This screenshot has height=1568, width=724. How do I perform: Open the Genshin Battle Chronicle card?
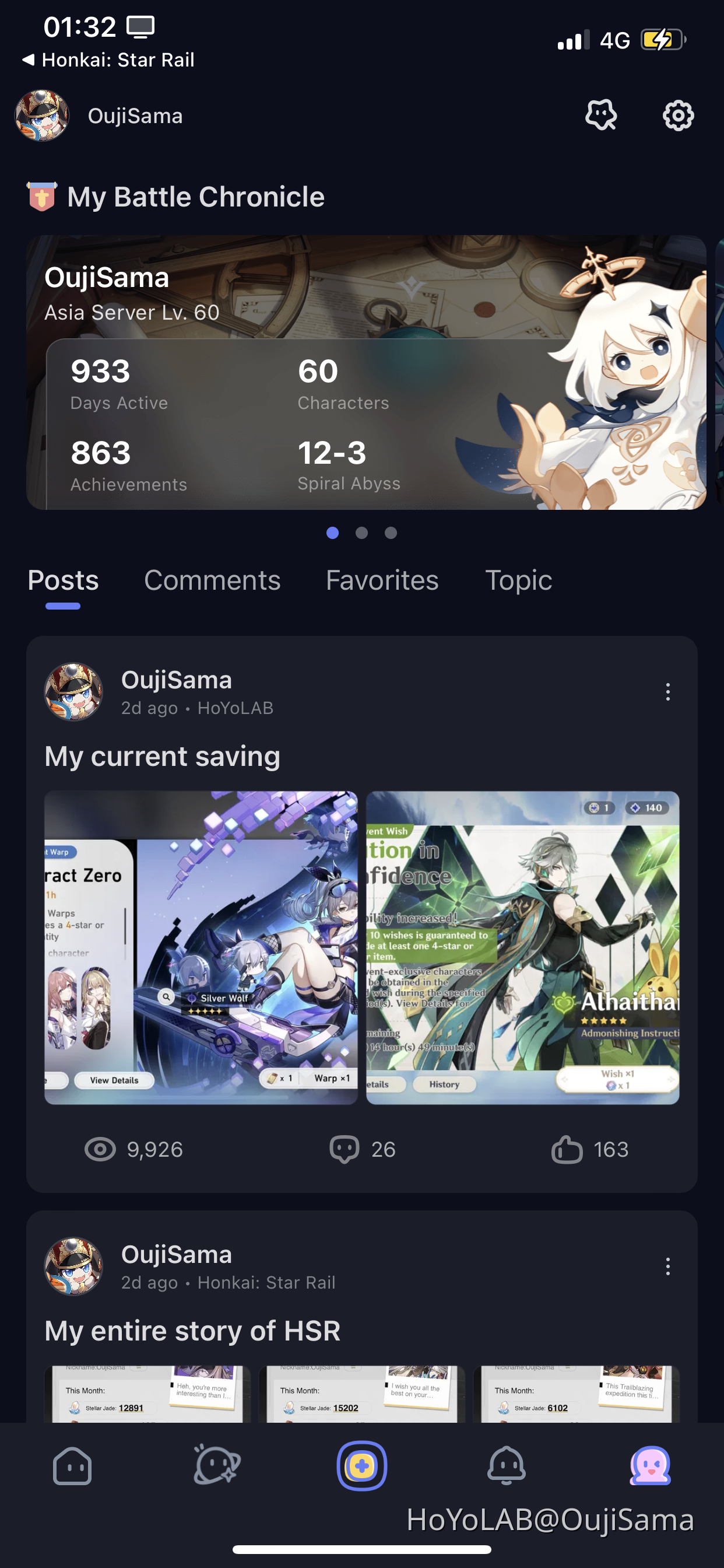pyautogui.click(x=365, y=373)
